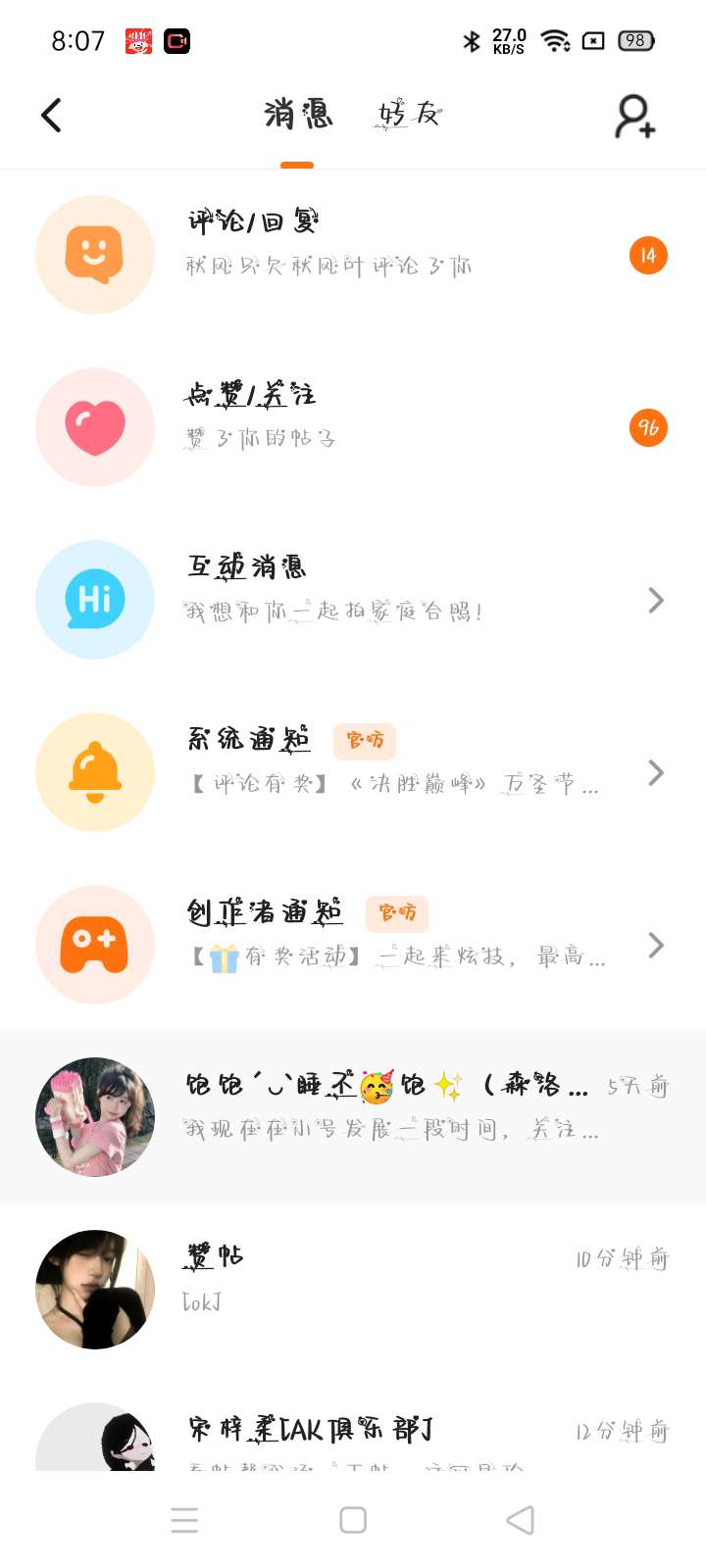Viewport: 706px width, 1568px height.
Task: Go back using the top-left arrow
Action: coord(51,116)
